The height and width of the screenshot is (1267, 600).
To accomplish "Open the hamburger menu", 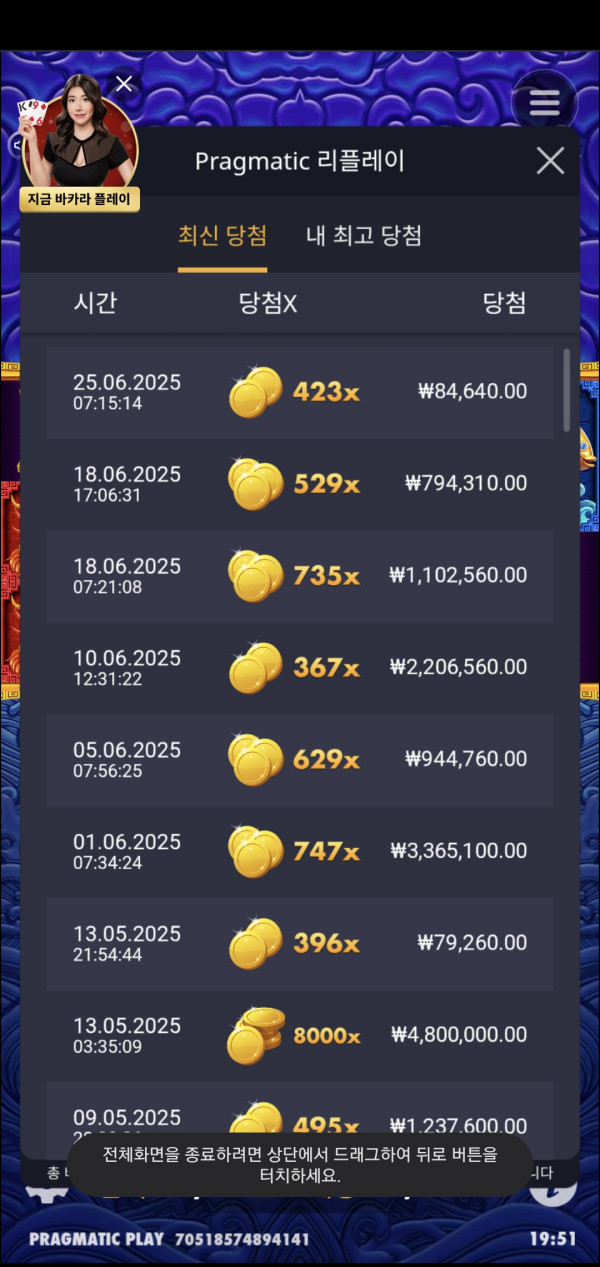I will click(544, 102).
